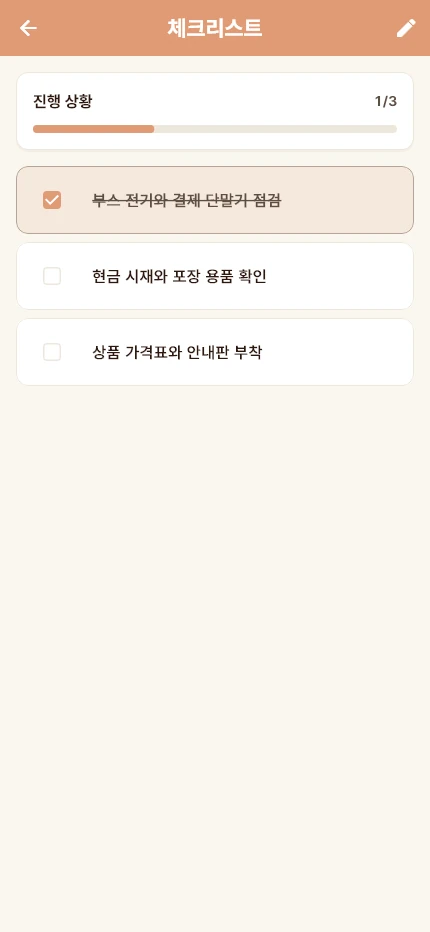Check off 현금 시재와 포장 용품 확인

coord(52,276)
